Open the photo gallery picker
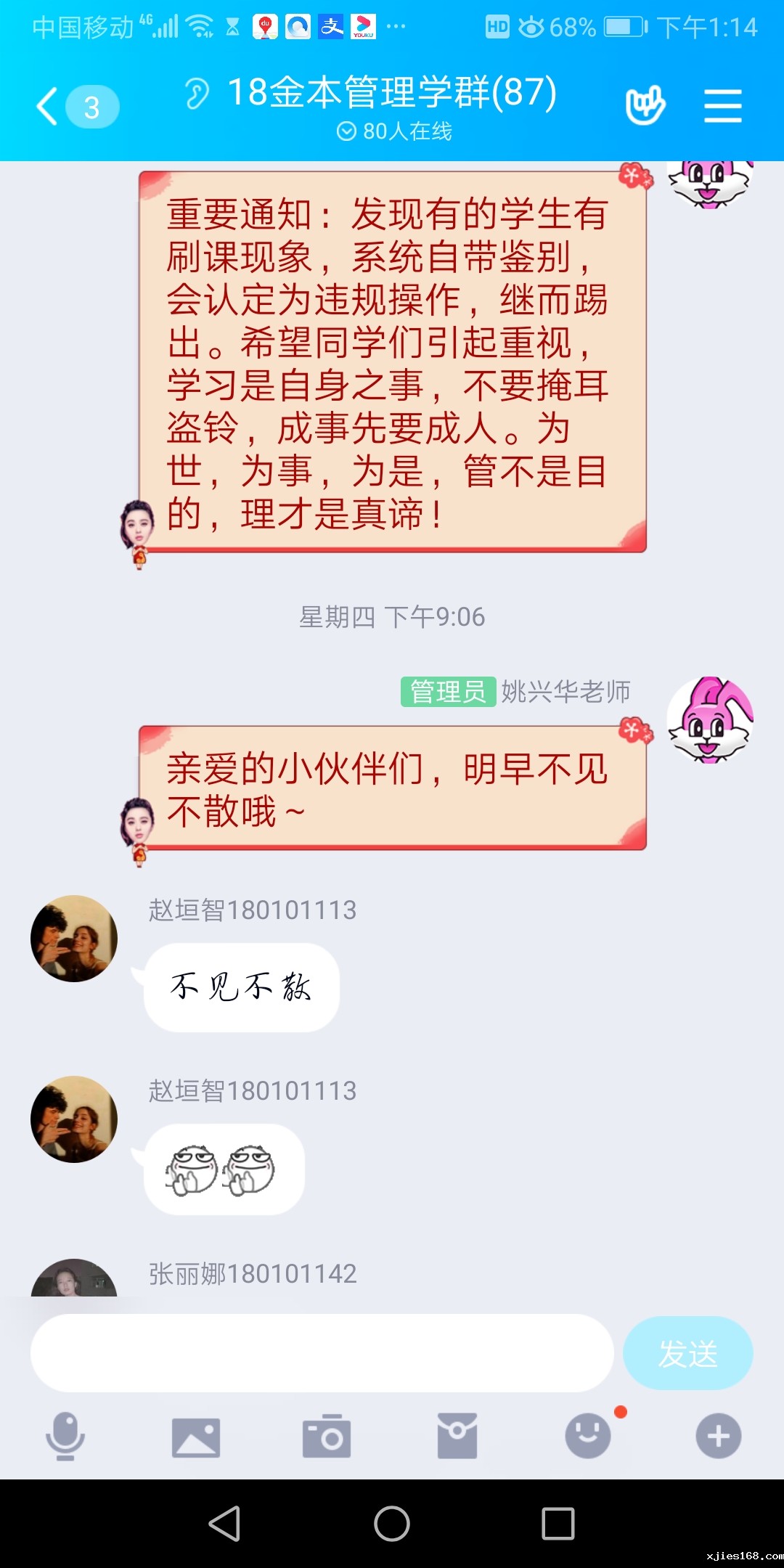This screenshot has width=784, height=1568. tap(196, 1436)
